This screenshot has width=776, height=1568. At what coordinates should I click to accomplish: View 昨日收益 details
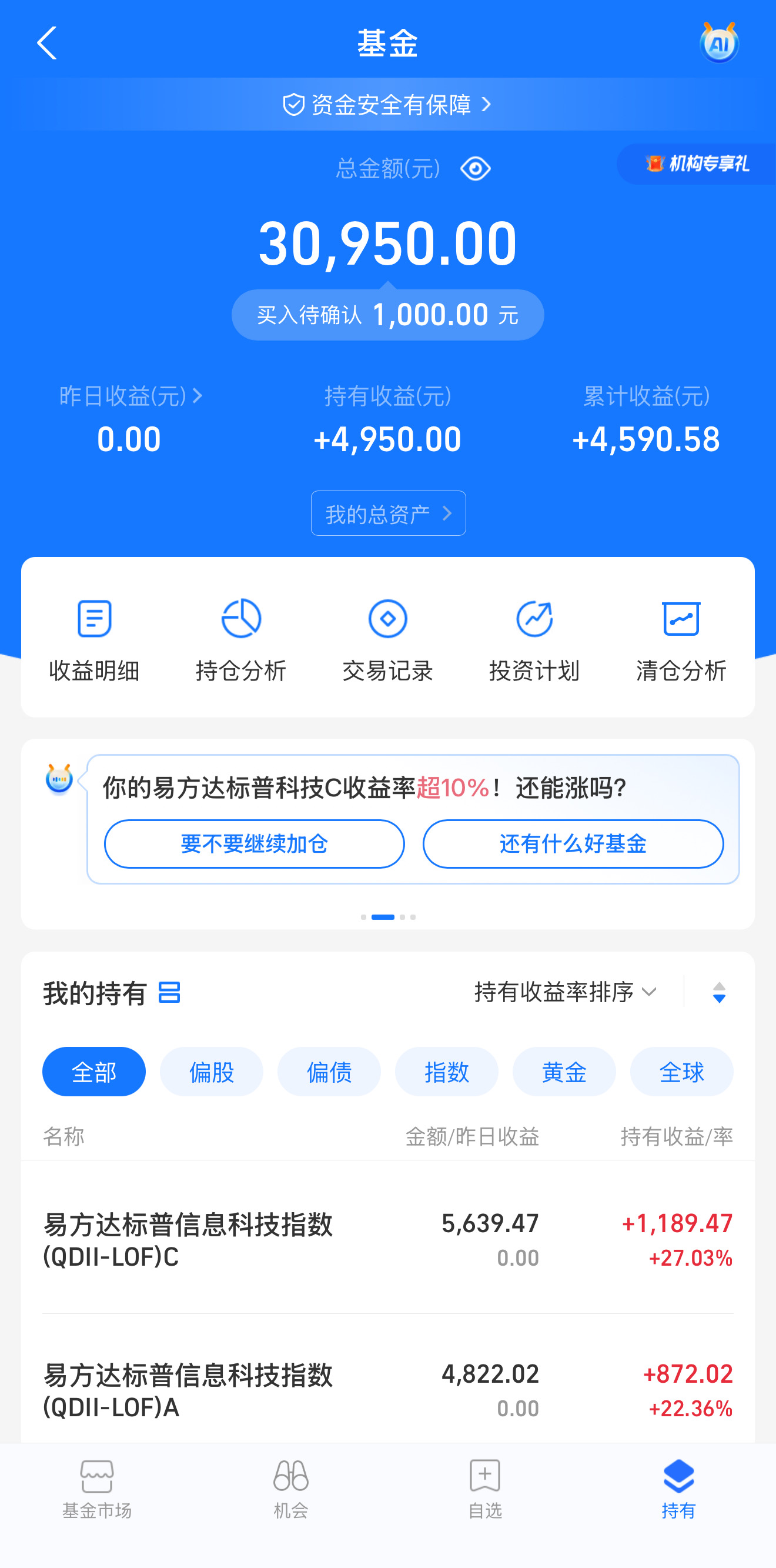[x=131, y=396]
